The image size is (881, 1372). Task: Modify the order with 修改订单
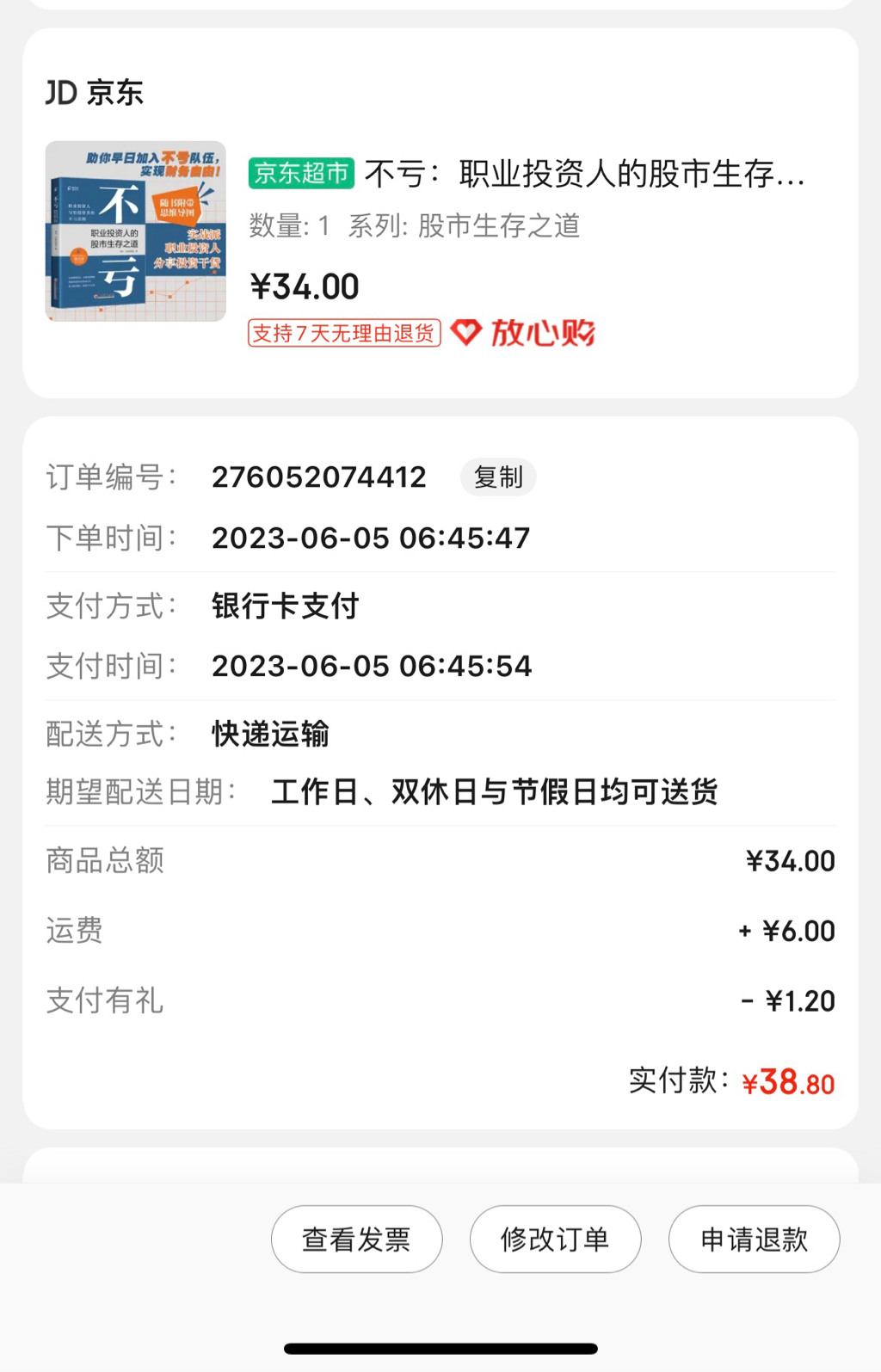(555, 1239)
